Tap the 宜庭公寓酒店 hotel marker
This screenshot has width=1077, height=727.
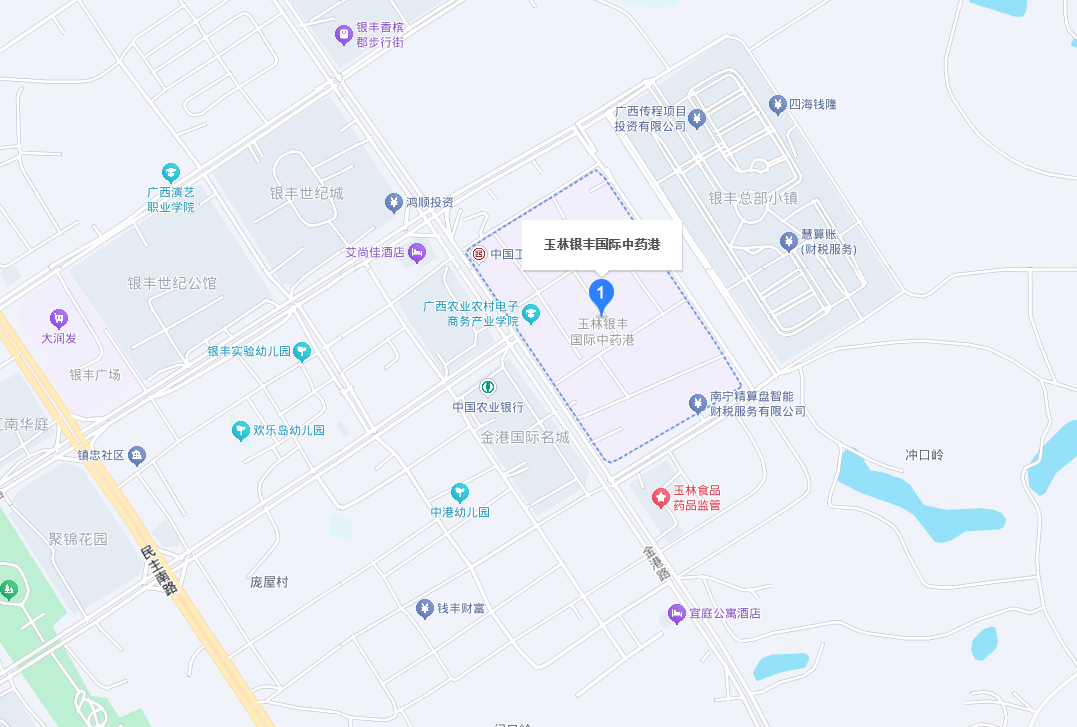[677, 612]
